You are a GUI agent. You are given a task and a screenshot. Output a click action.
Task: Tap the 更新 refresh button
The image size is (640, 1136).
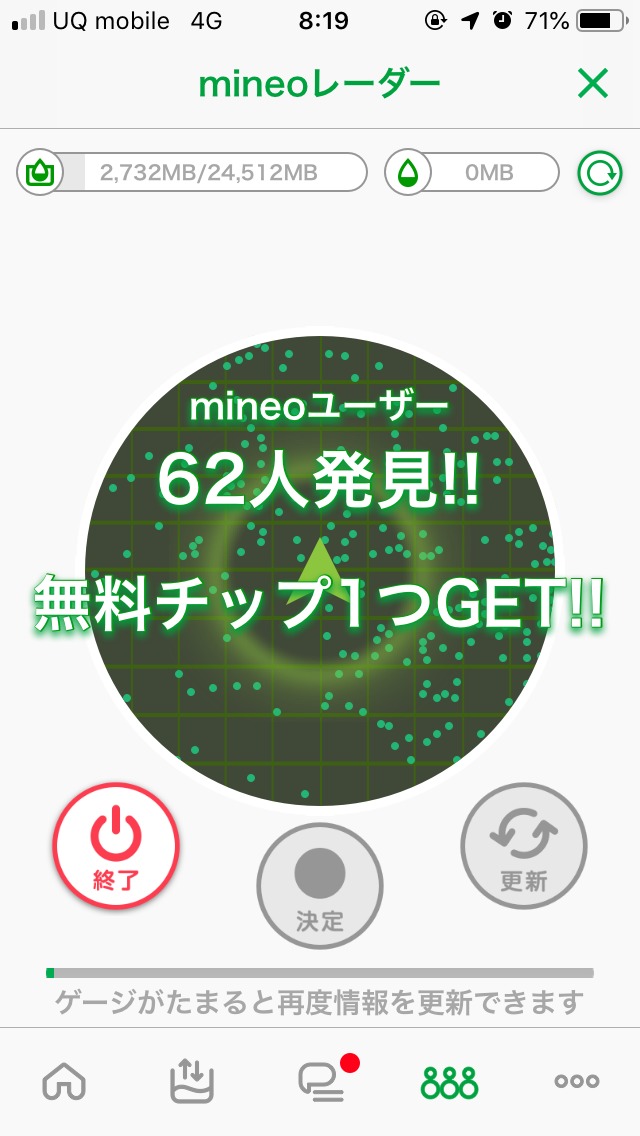coord(523,845)
